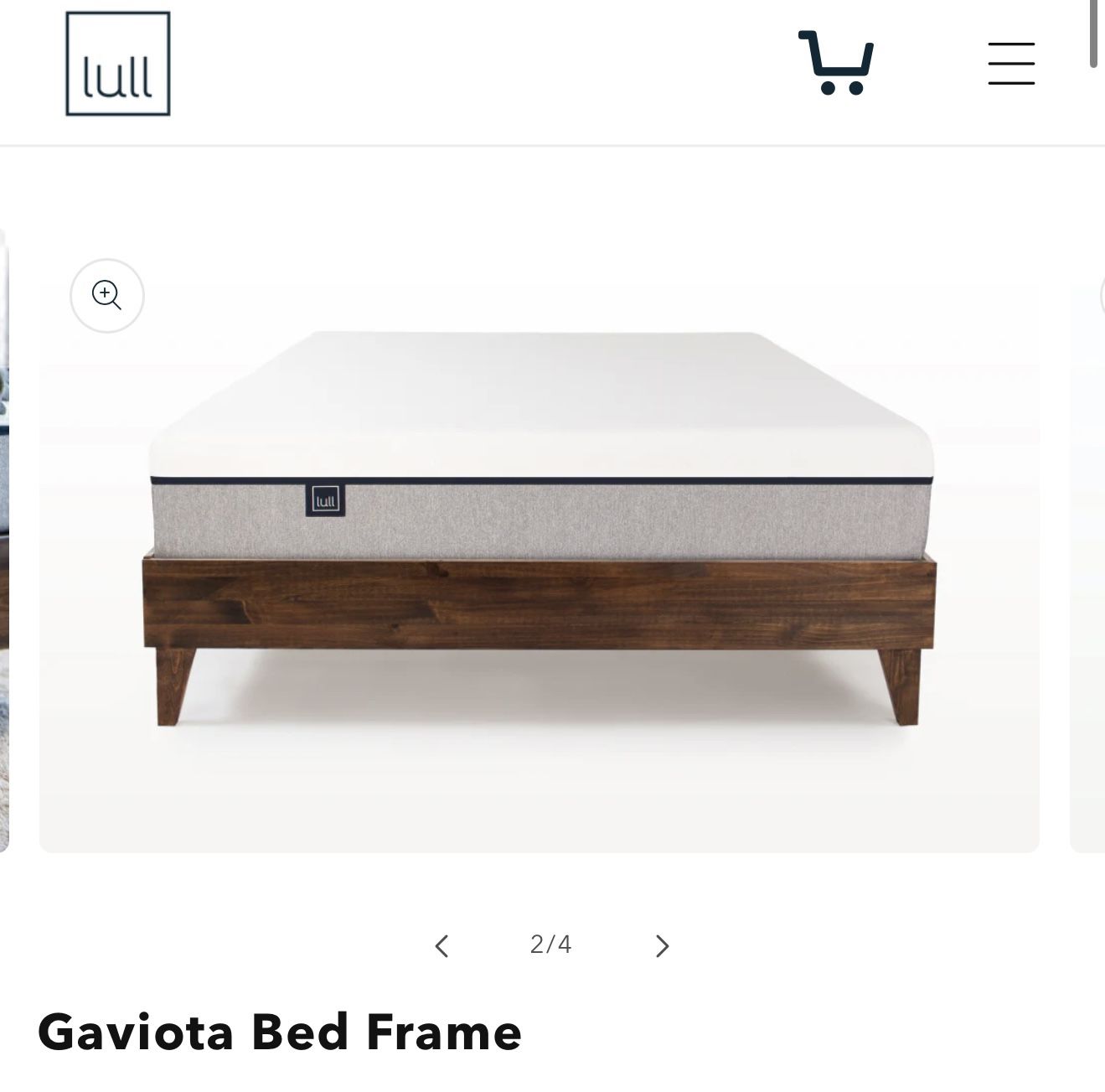Open the hamburger menu

click(1011, 64)
